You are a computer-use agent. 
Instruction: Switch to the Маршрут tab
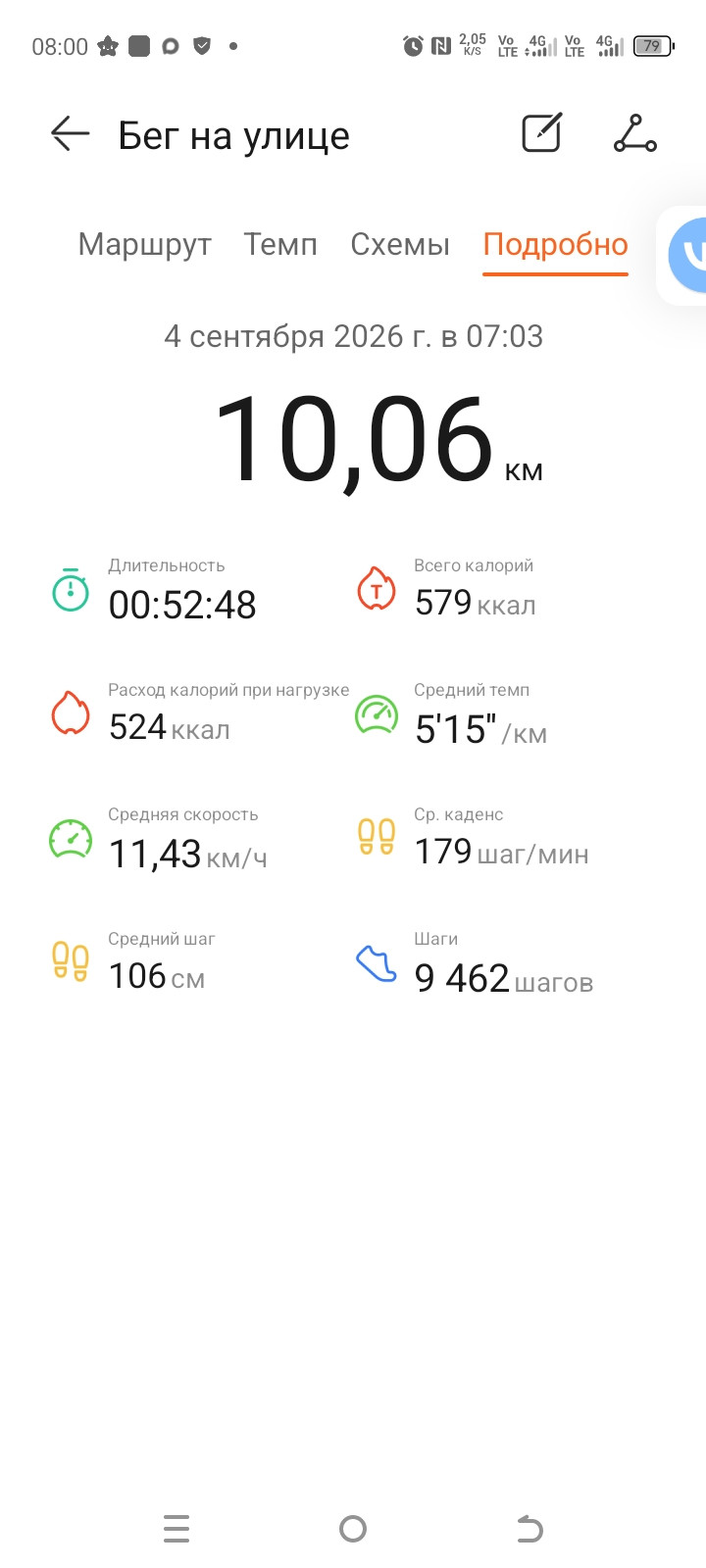click(x=145, y=244)
